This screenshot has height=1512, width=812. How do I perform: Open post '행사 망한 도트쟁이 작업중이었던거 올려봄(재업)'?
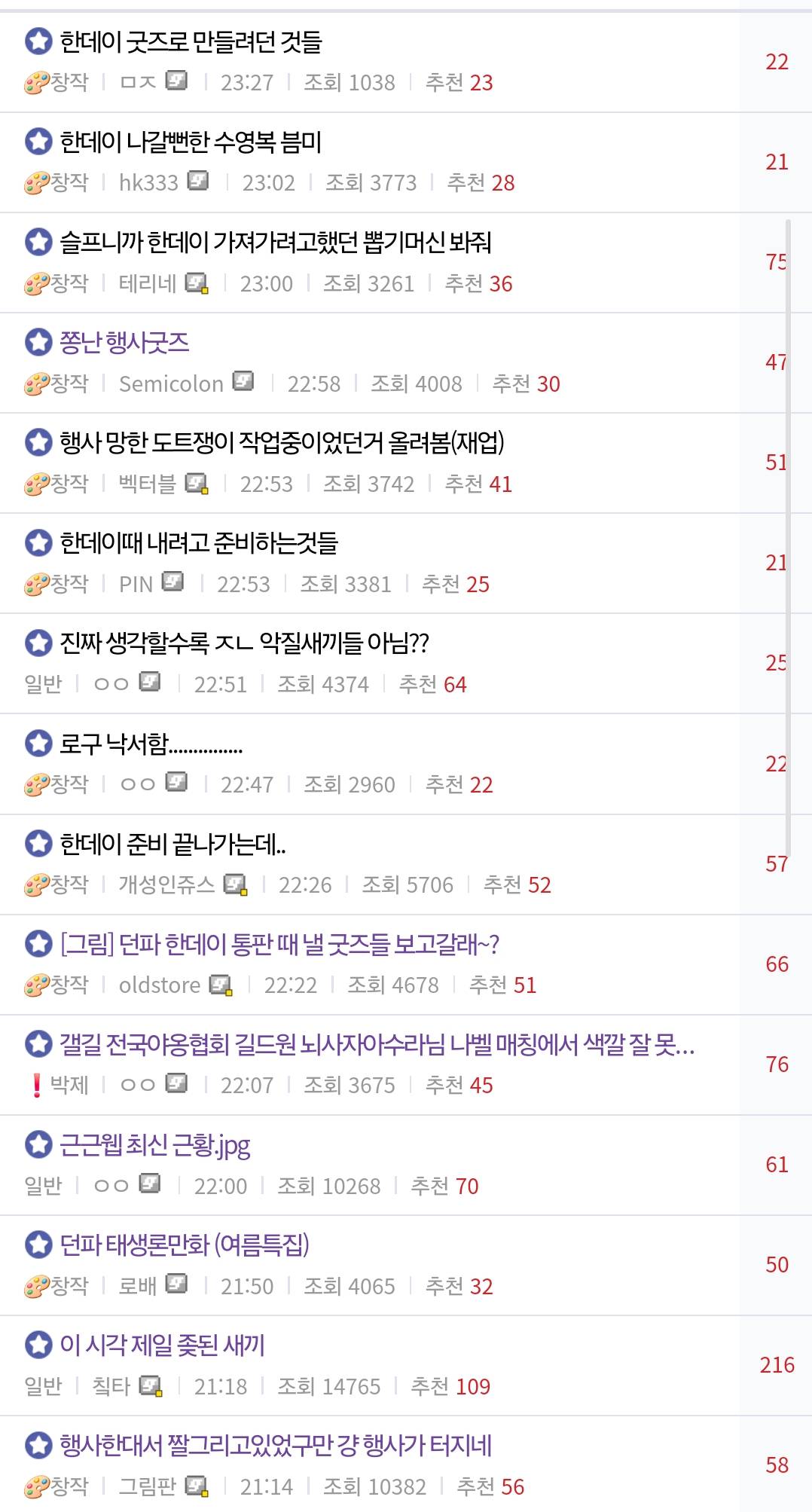click(282, 443)
